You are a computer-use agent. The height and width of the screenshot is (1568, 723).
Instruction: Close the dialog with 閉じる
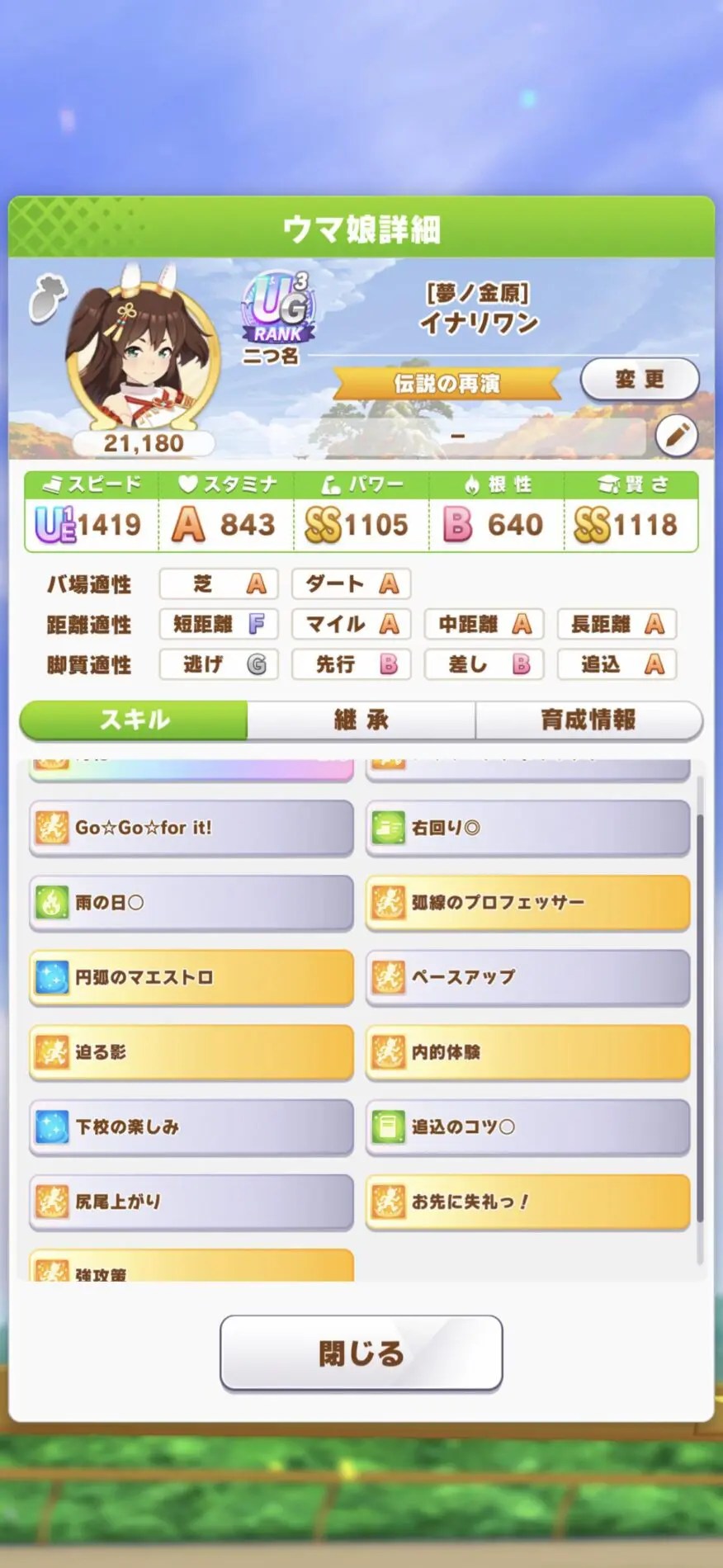361,1353
